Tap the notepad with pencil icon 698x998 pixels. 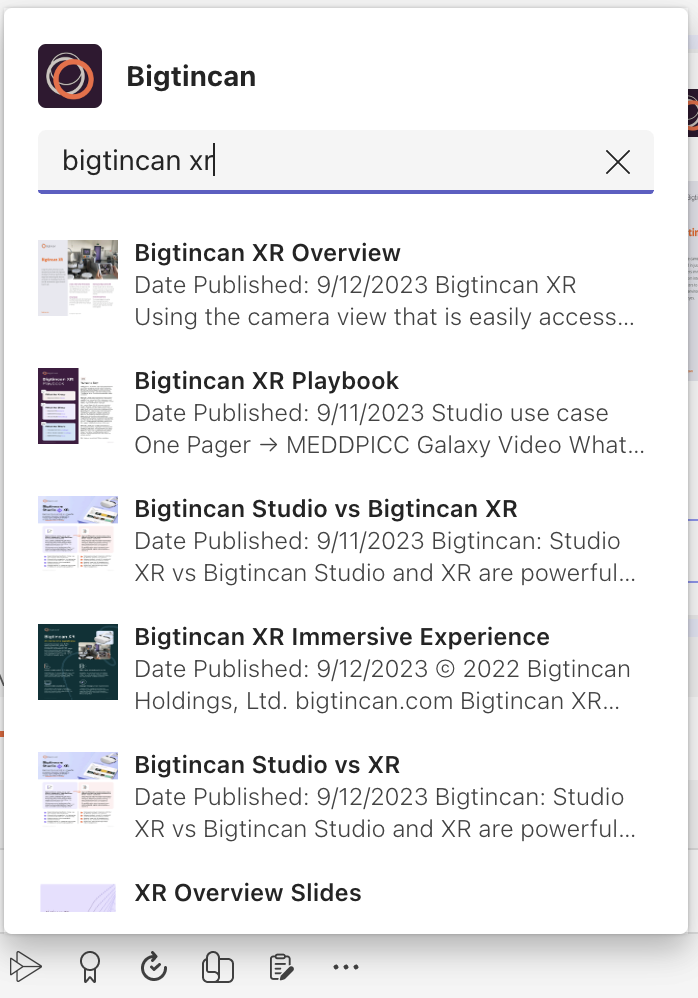(x=281, y=967)
